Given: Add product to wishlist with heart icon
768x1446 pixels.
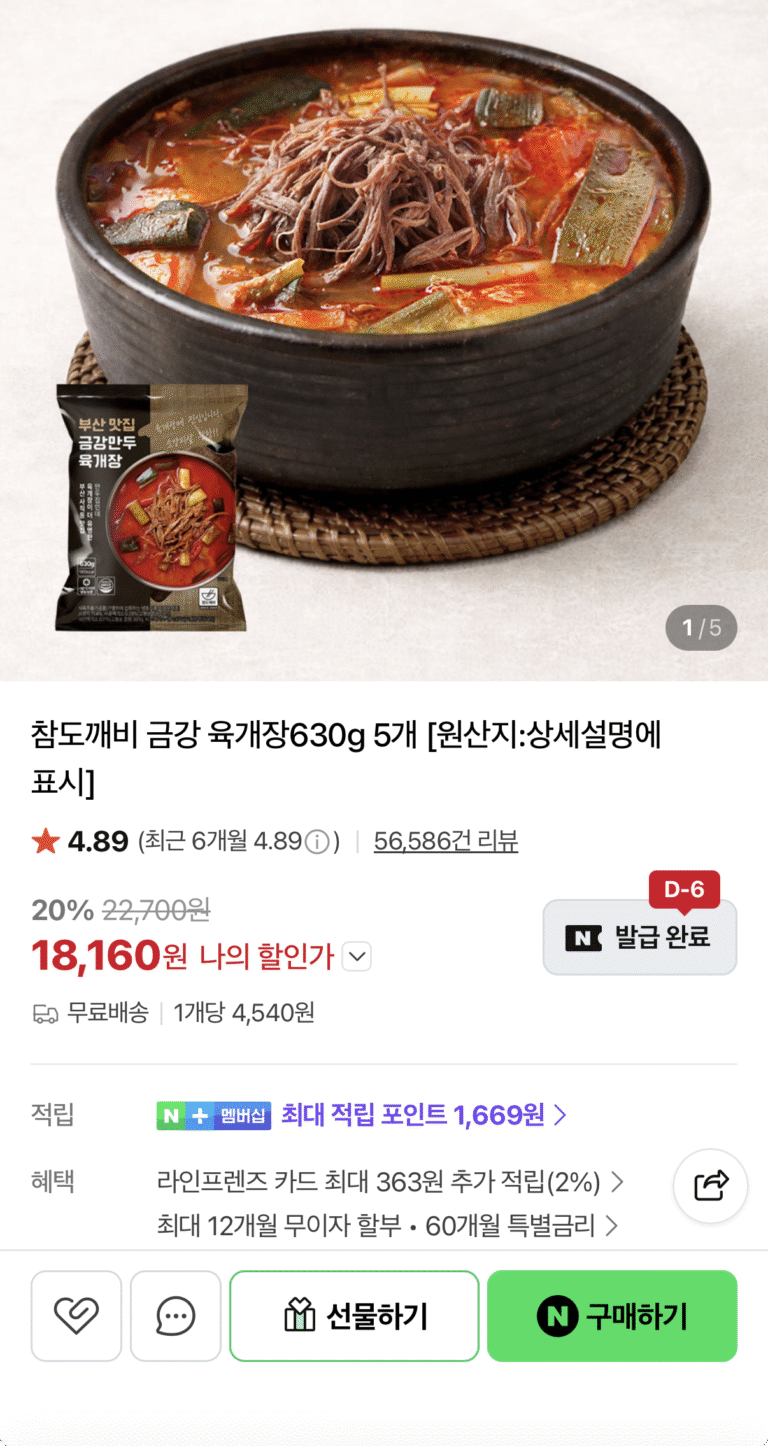Looking at the screenshot, I should (76, 1316).
